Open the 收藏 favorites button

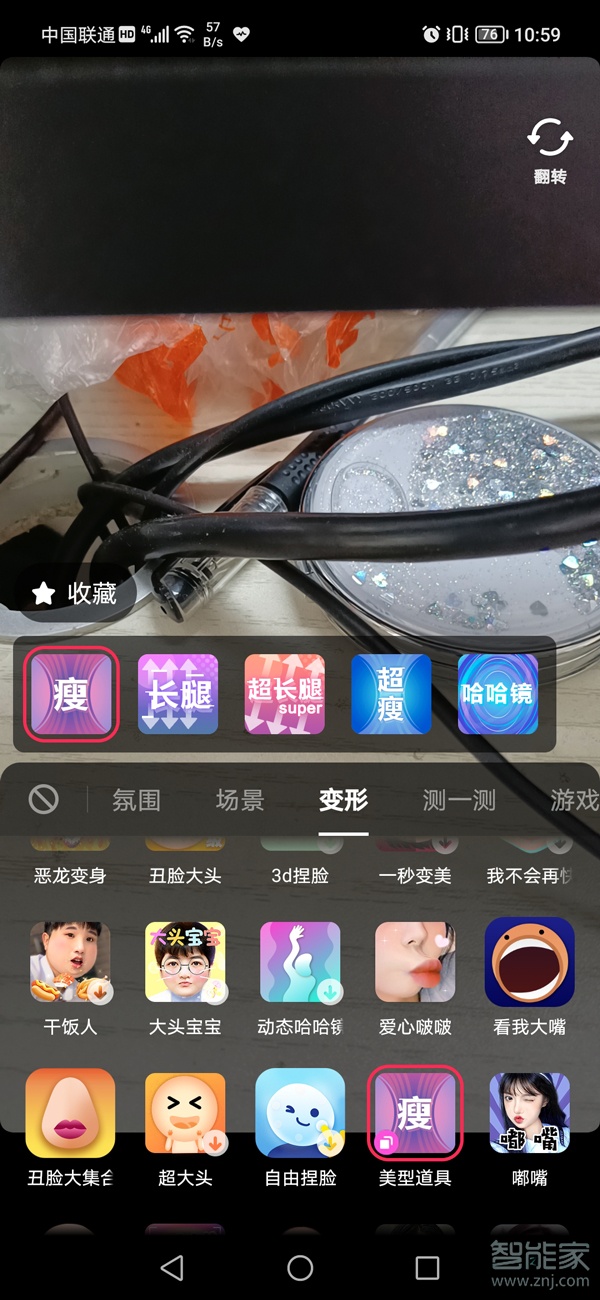[74, 593]
